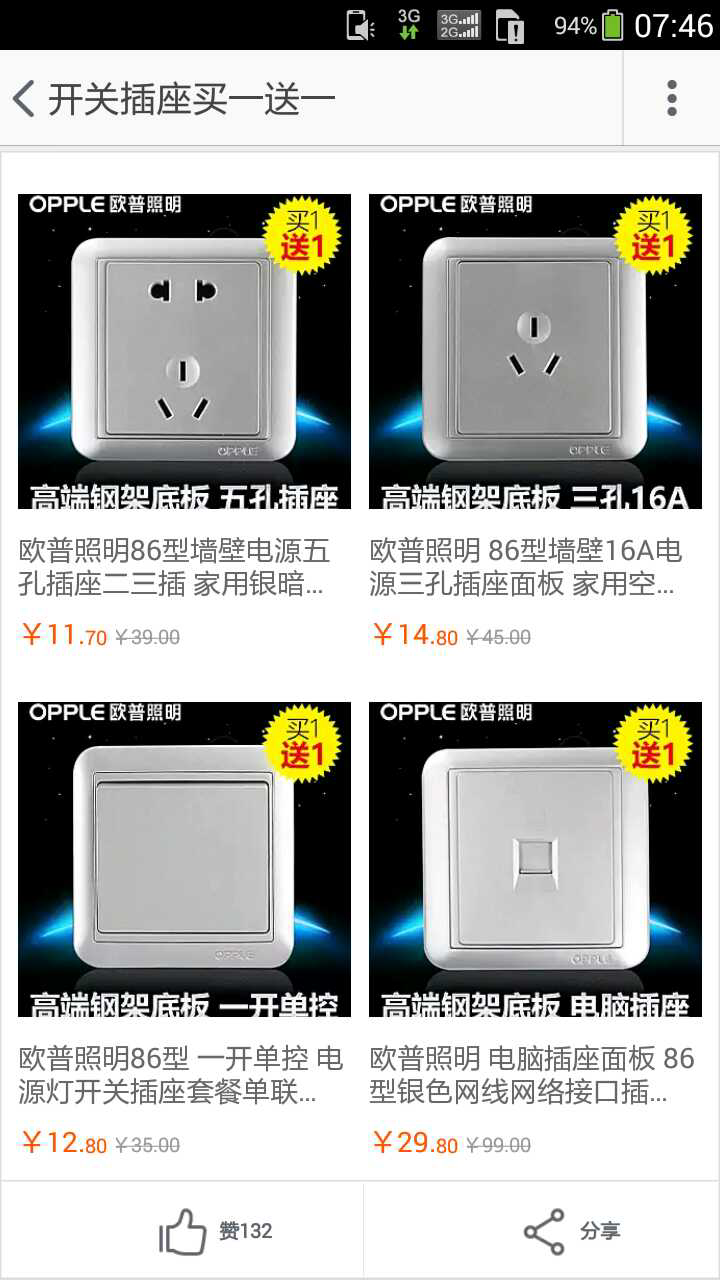The height and width of the screenshot is (1280, 720).
Task: Open the 五孔插座 ¥11.70 product card
Action: [184, 422]
